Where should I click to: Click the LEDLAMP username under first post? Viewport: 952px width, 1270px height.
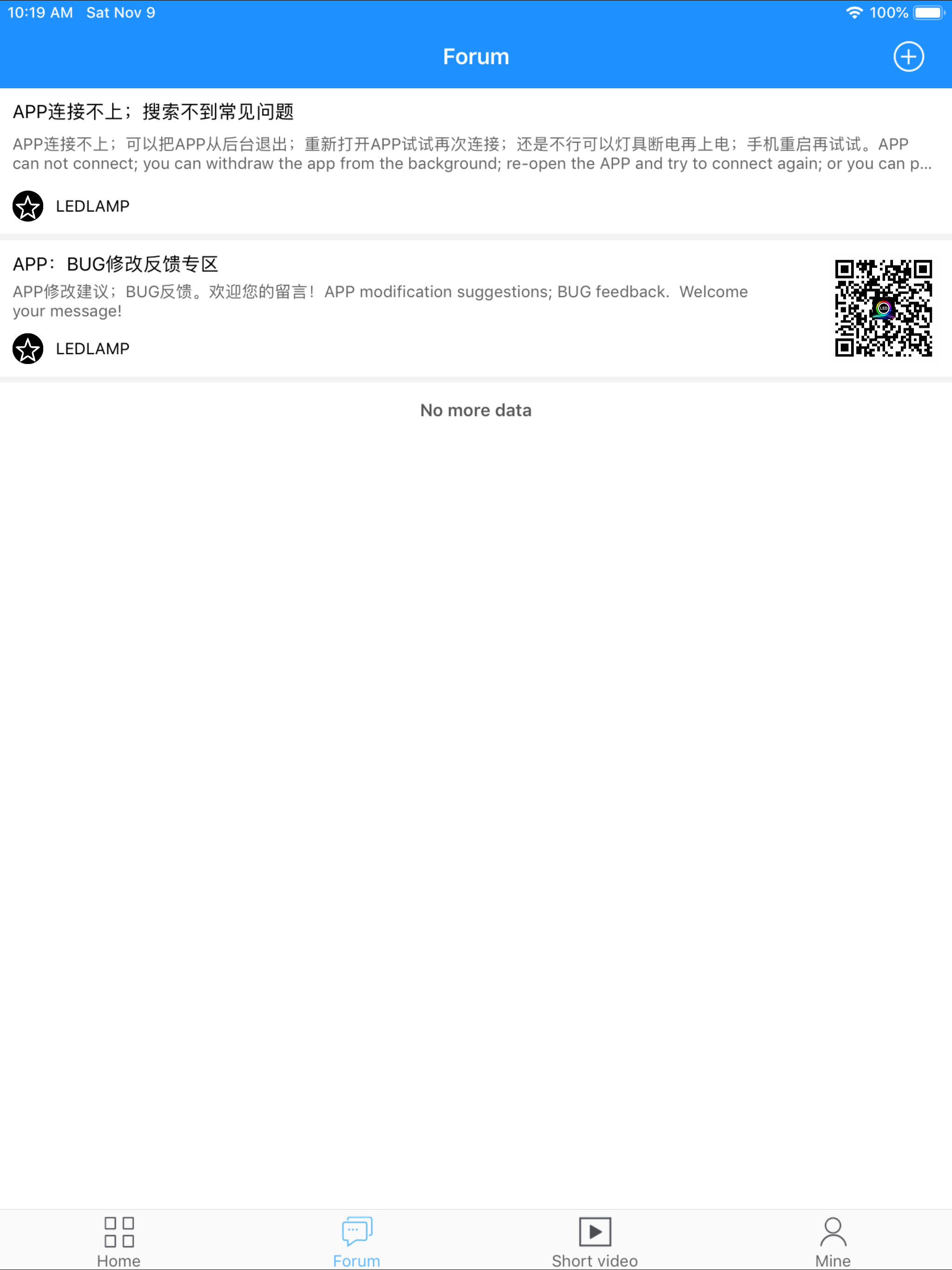pos(93,205)
